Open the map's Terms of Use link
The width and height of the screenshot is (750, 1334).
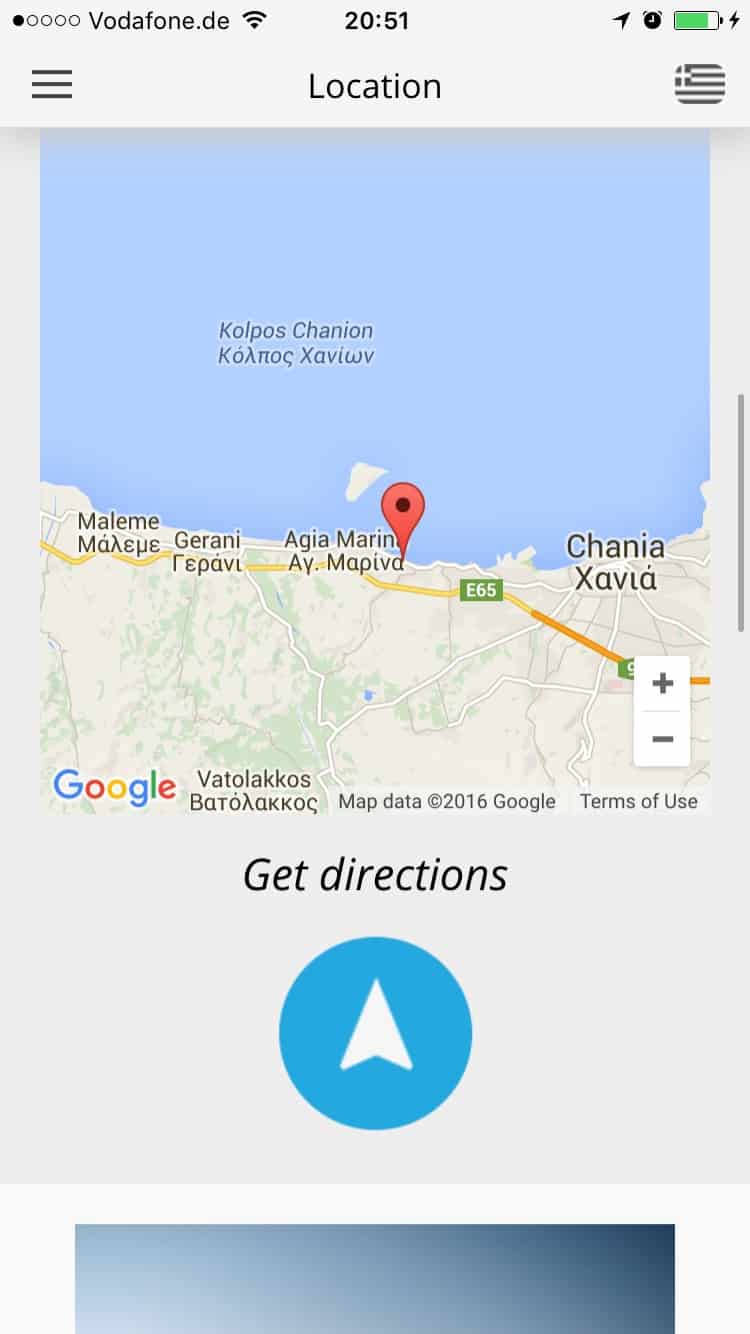(639, 801)
